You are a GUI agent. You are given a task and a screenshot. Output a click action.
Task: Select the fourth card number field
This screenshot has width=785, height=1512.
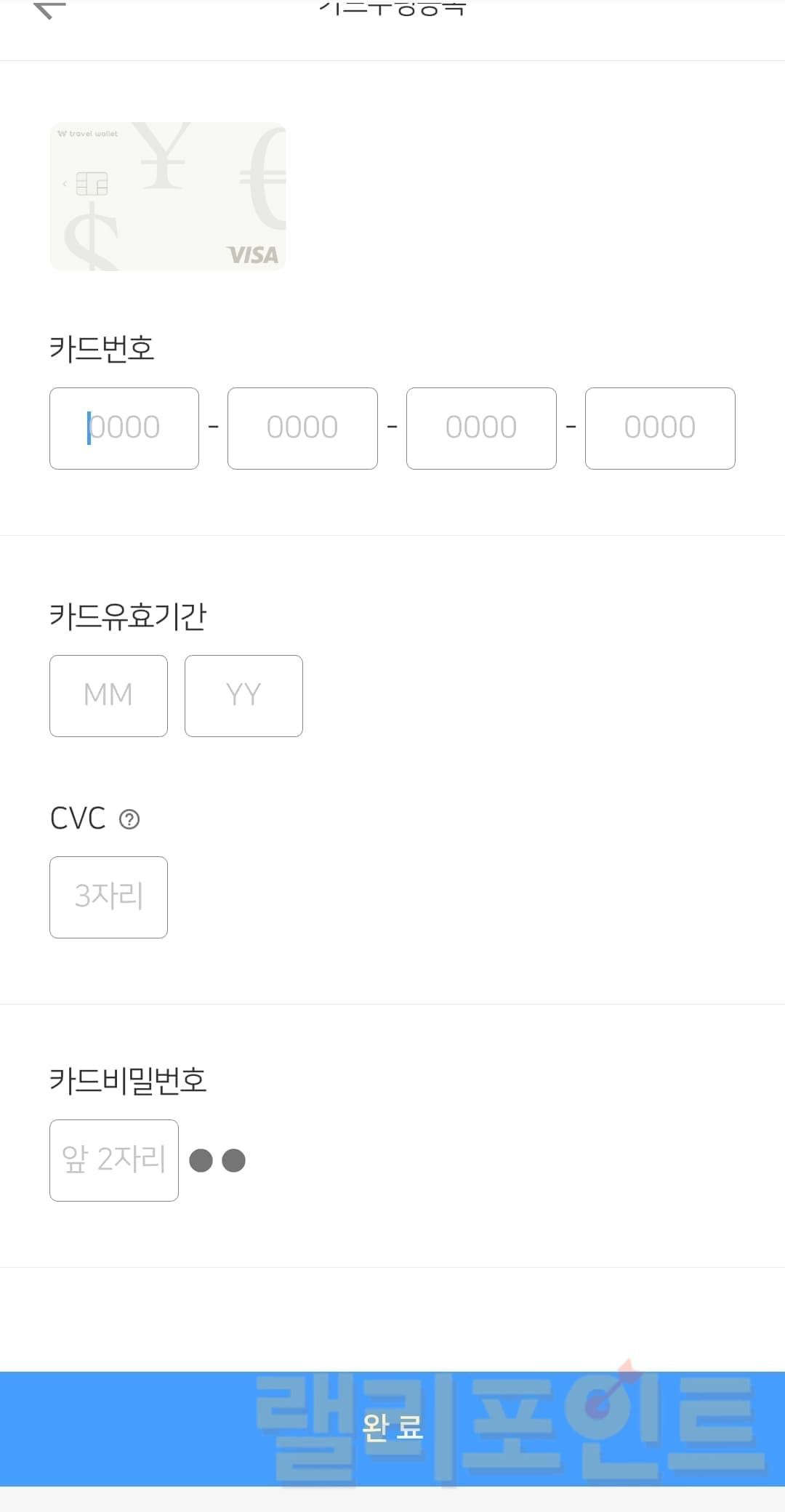coord(660,428)
